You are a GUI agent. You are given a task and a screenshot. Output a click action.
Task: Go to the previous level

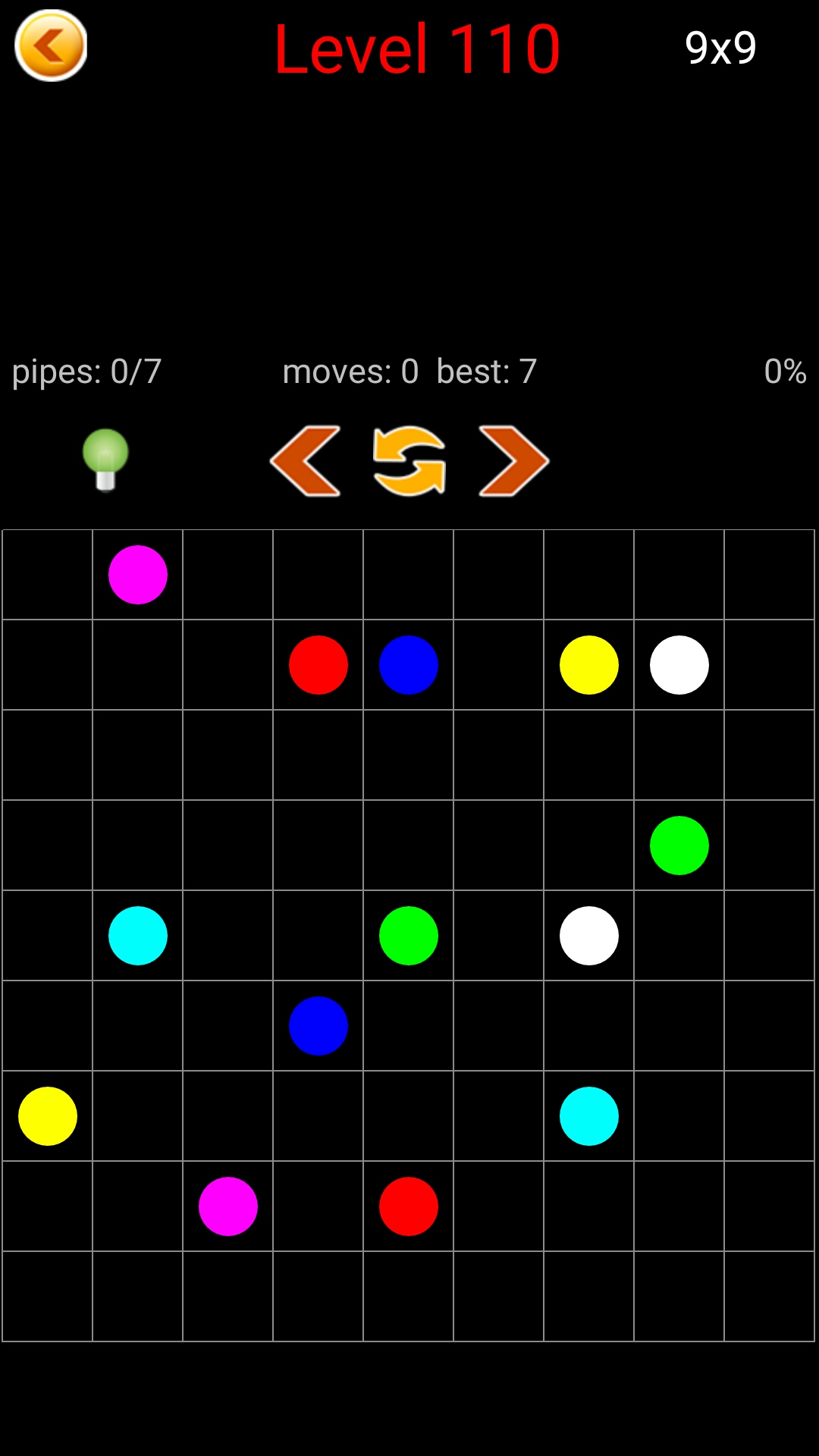click(x=306, y=461)
